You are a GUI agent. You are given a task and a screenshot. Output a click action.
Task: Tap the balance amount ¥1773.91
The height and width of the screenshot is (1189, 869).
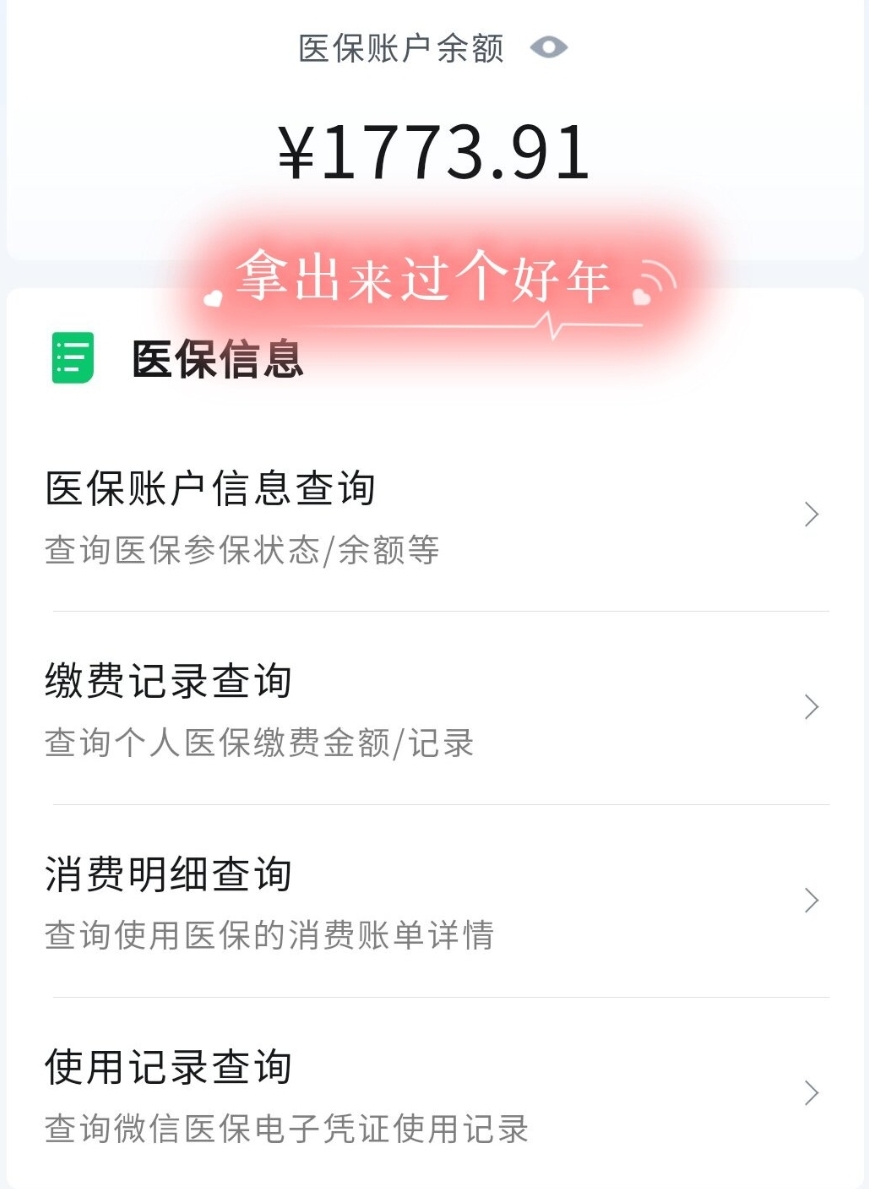pos(434,152)
